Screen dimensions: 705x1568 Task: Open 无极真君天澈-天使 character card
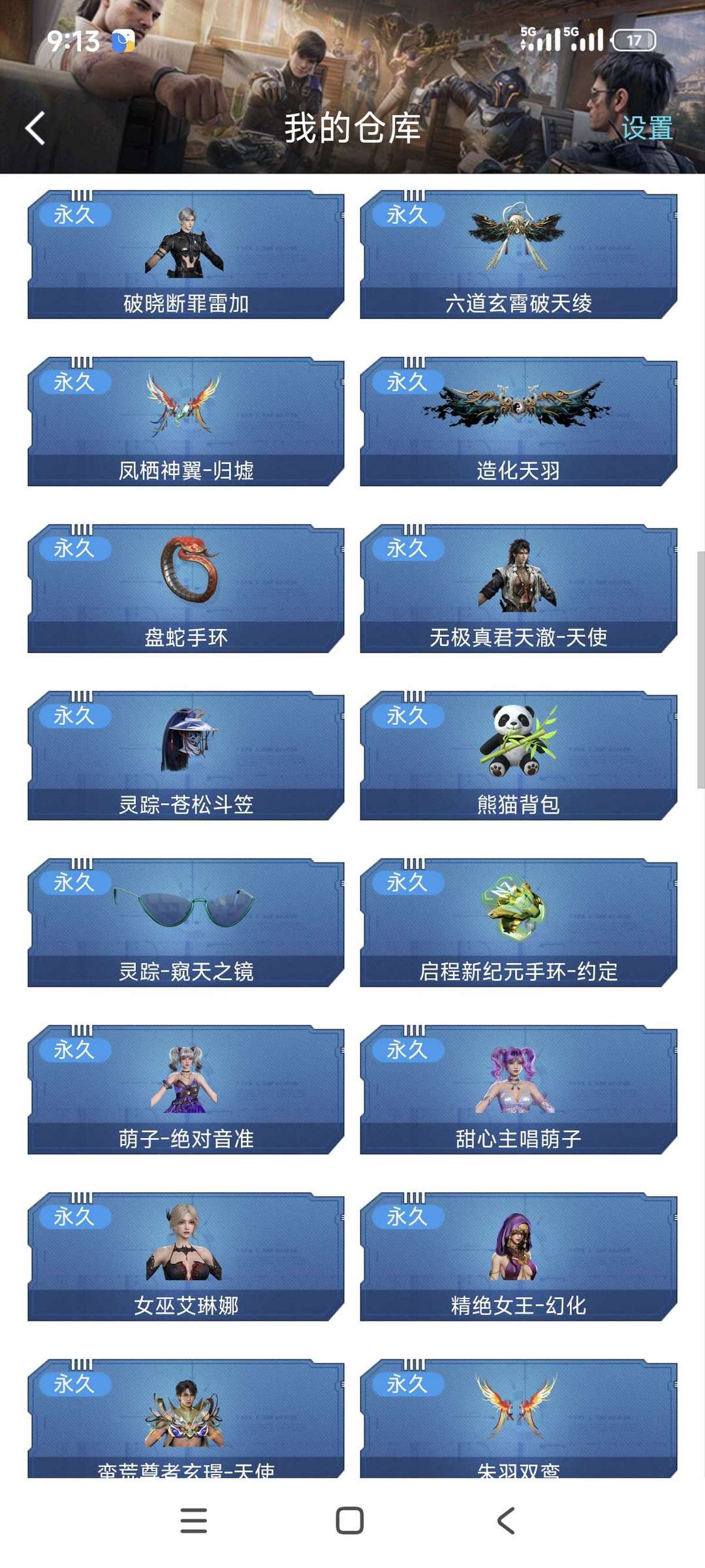point(518,589)
